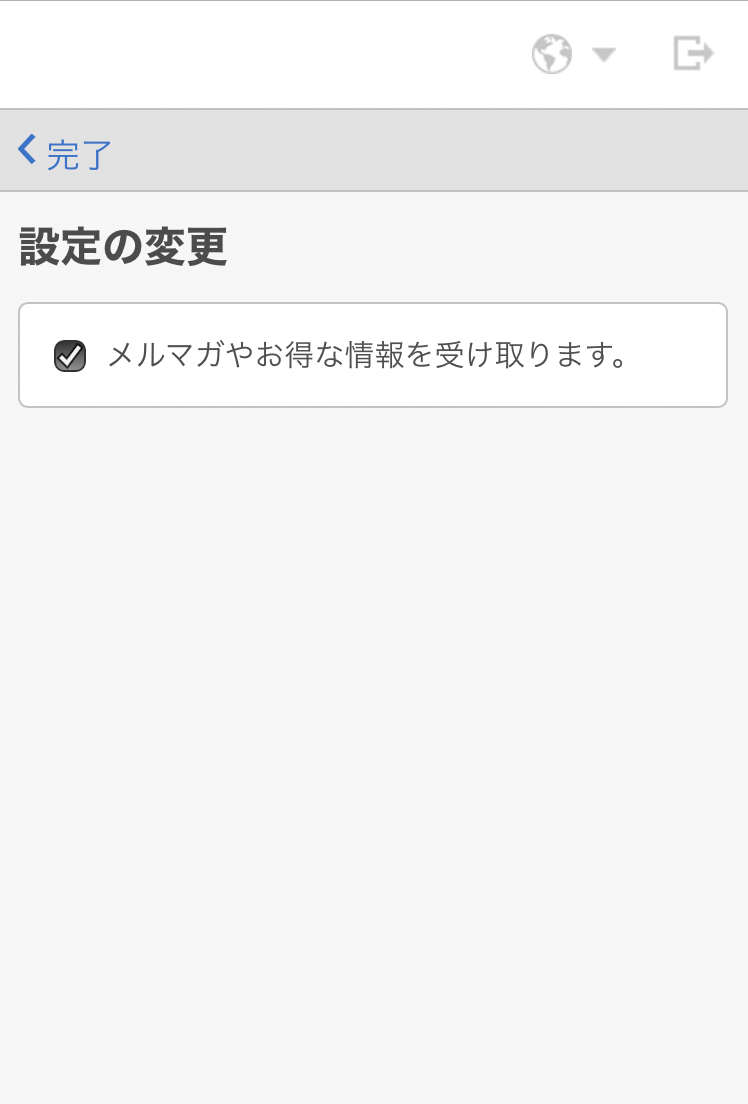Open the globe language dropdown
The image size is (748, 1104).
click(572, 54)
